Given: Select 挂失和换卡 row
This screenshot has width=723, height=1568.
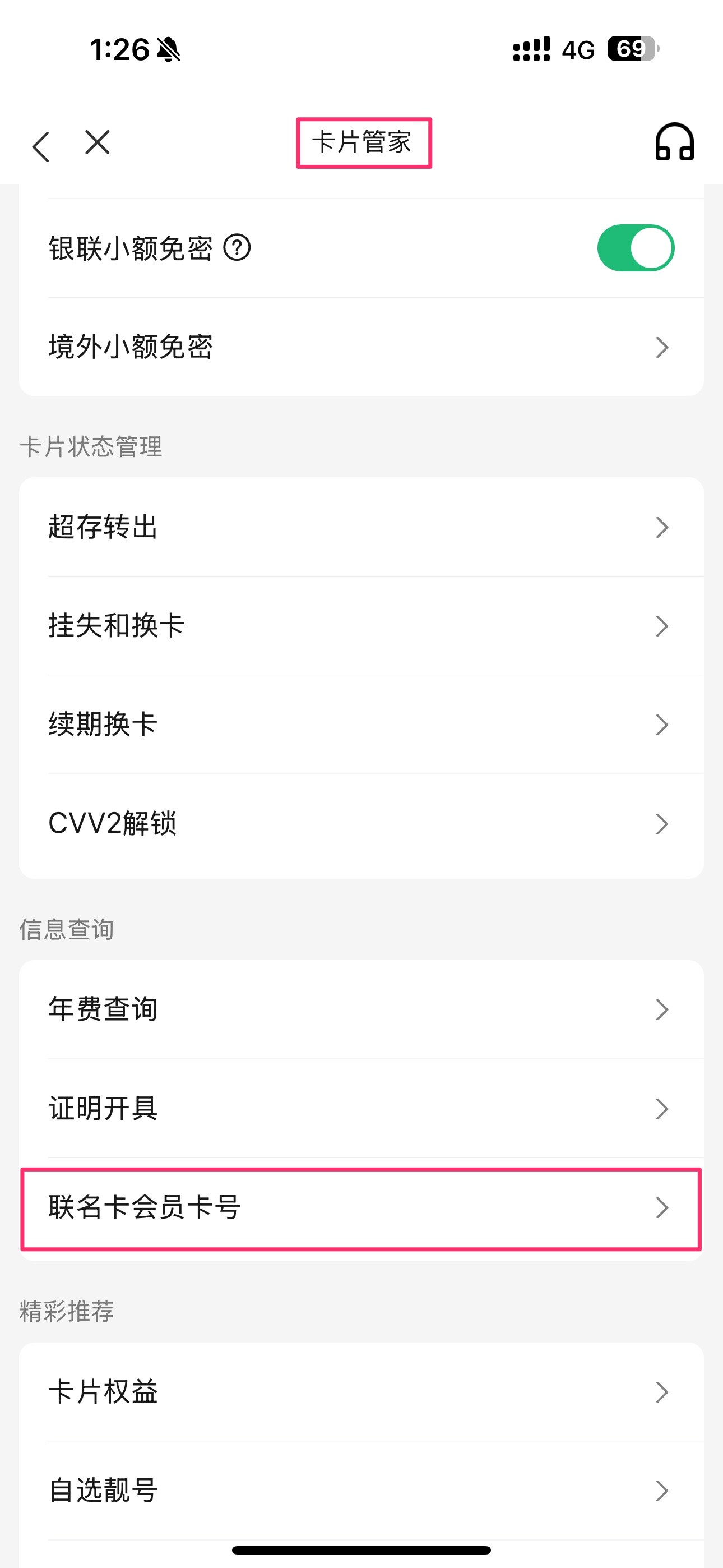Looking at the screenshot, I should 361,626.
